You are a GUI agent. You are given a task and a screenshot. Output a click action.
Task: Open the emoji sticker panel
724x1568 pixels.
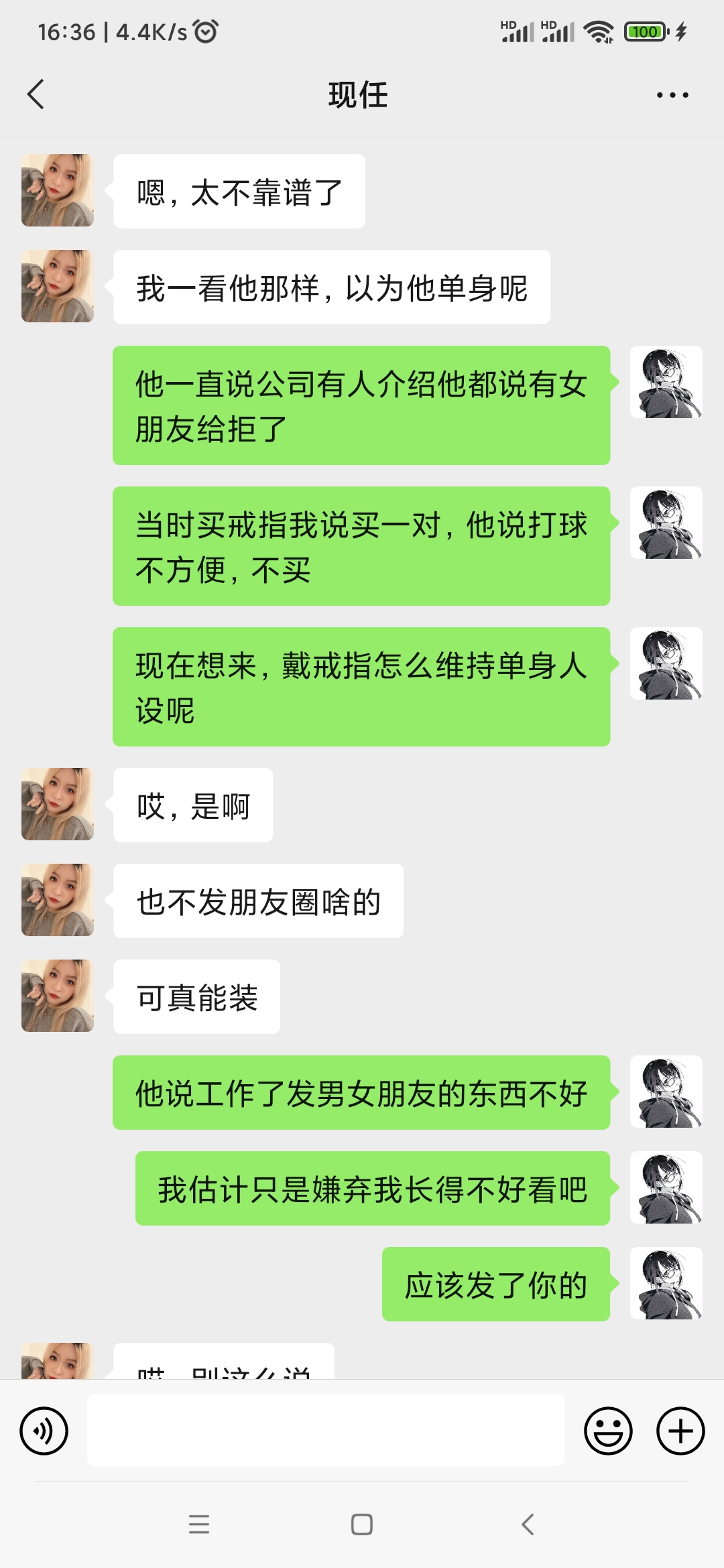tap(608, 1431)
